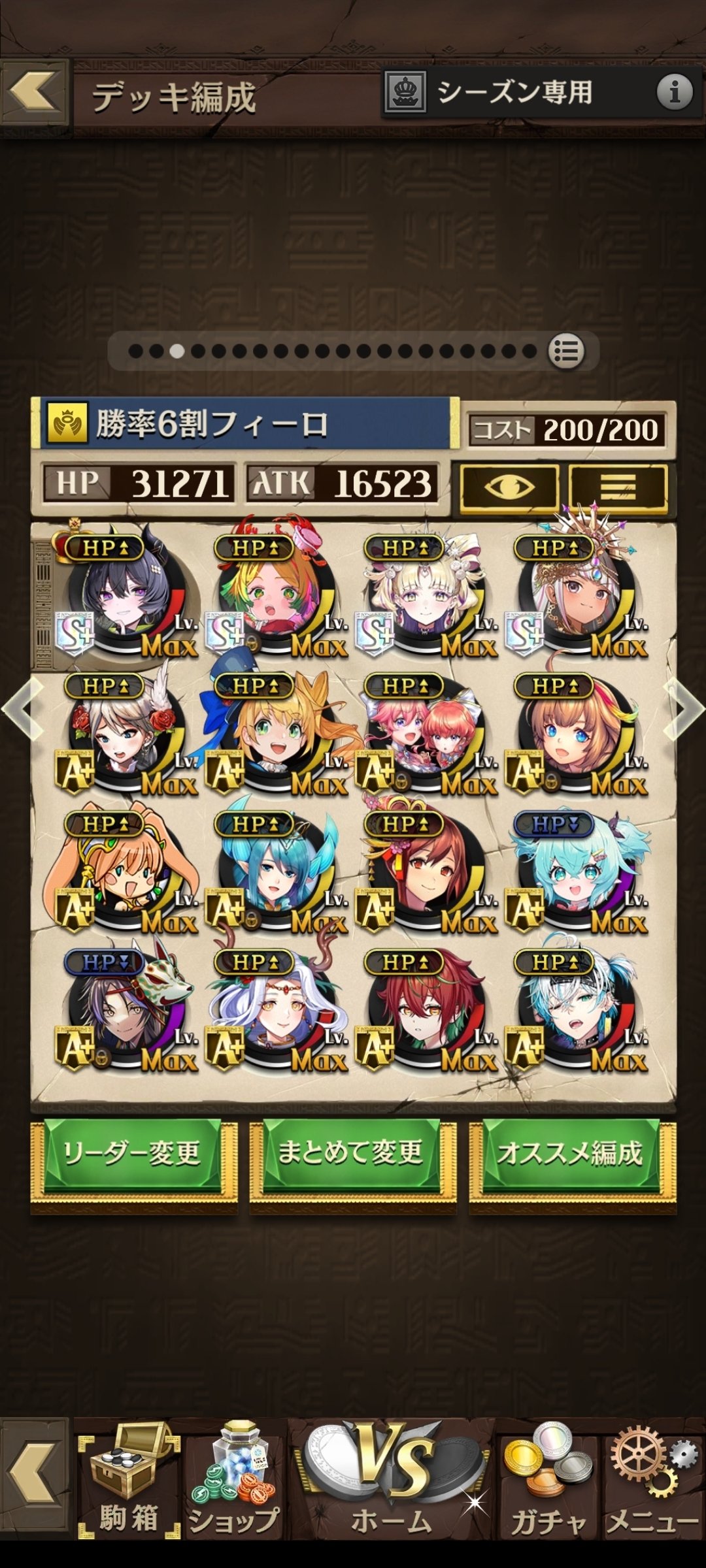
Task: Open 駒箱 in bottom navigation
Action: pyautogui.click(x=128, y=1480)
